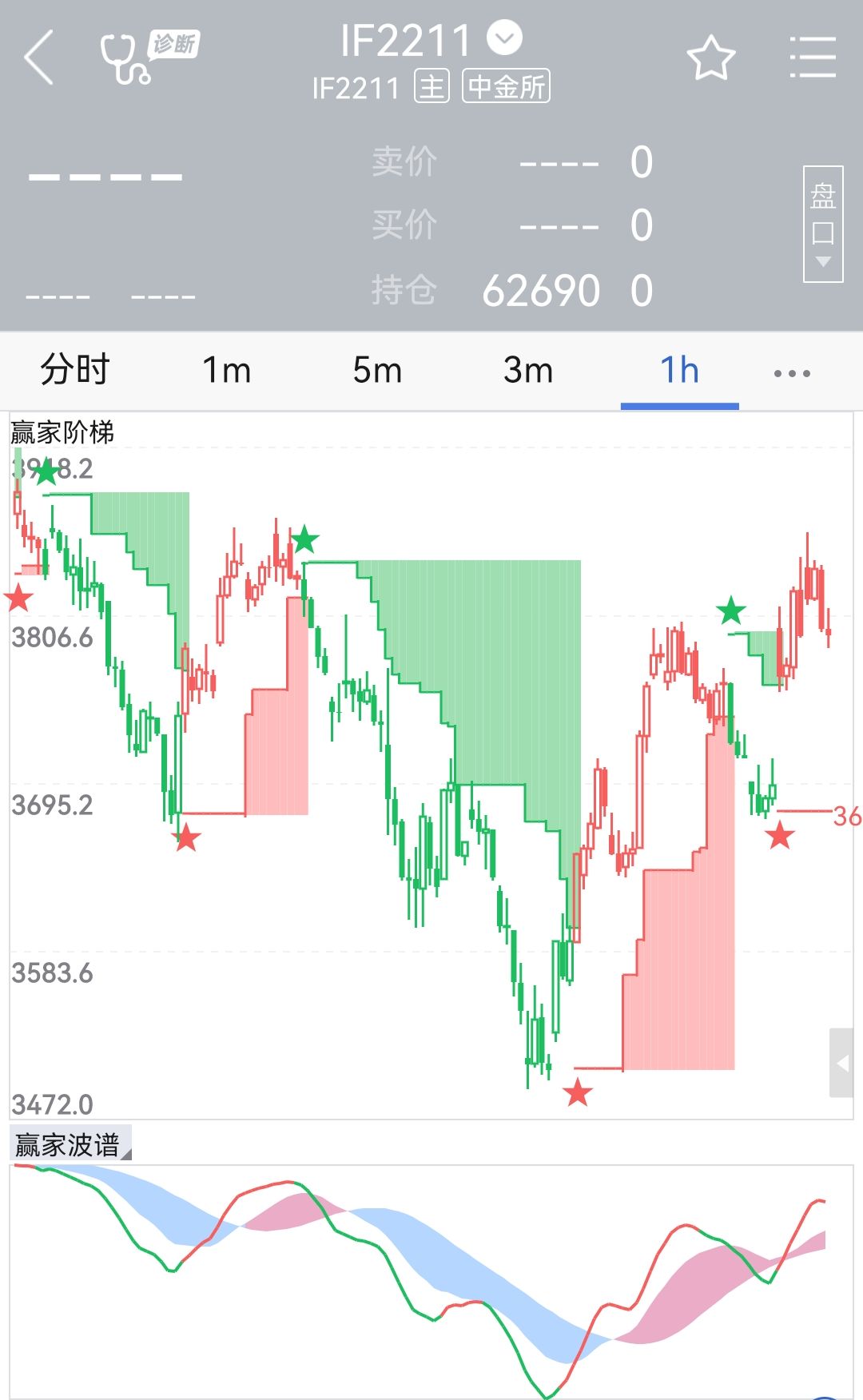Add IF2211 to favorites with the star
The image size is (863, 1400).
click(710, 58)
